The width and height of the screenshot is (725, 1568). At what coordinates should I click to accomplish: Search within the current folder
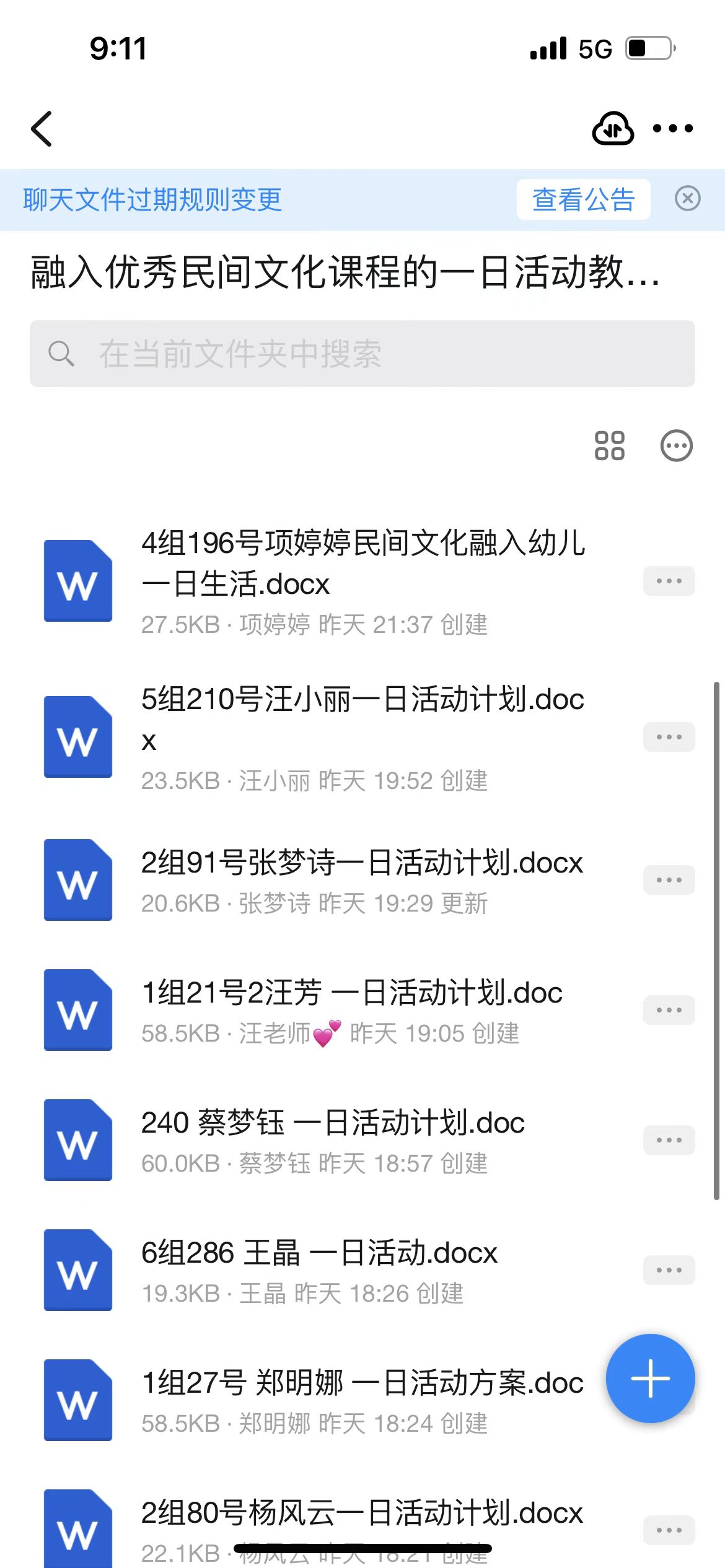pos(362,354)
